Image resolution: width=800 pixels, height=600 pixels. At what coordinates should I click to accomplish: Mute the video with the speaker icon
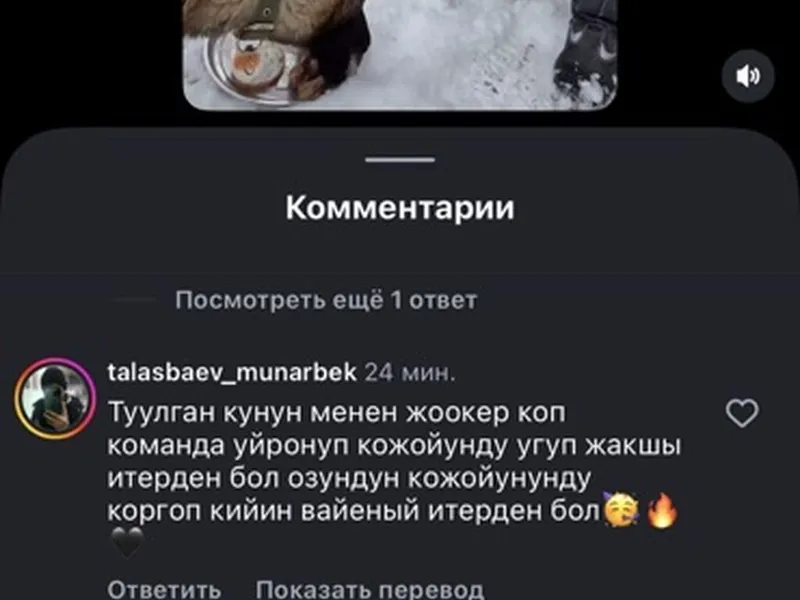pyautogui.click(x=748, y=78)
